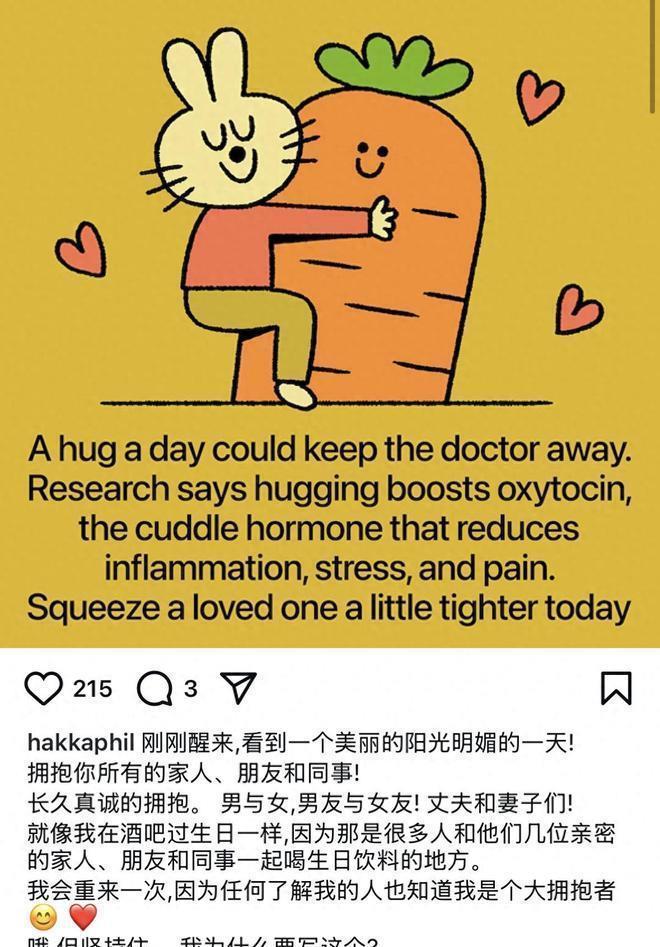Like the hug post with the heart icon

point(43,689)
